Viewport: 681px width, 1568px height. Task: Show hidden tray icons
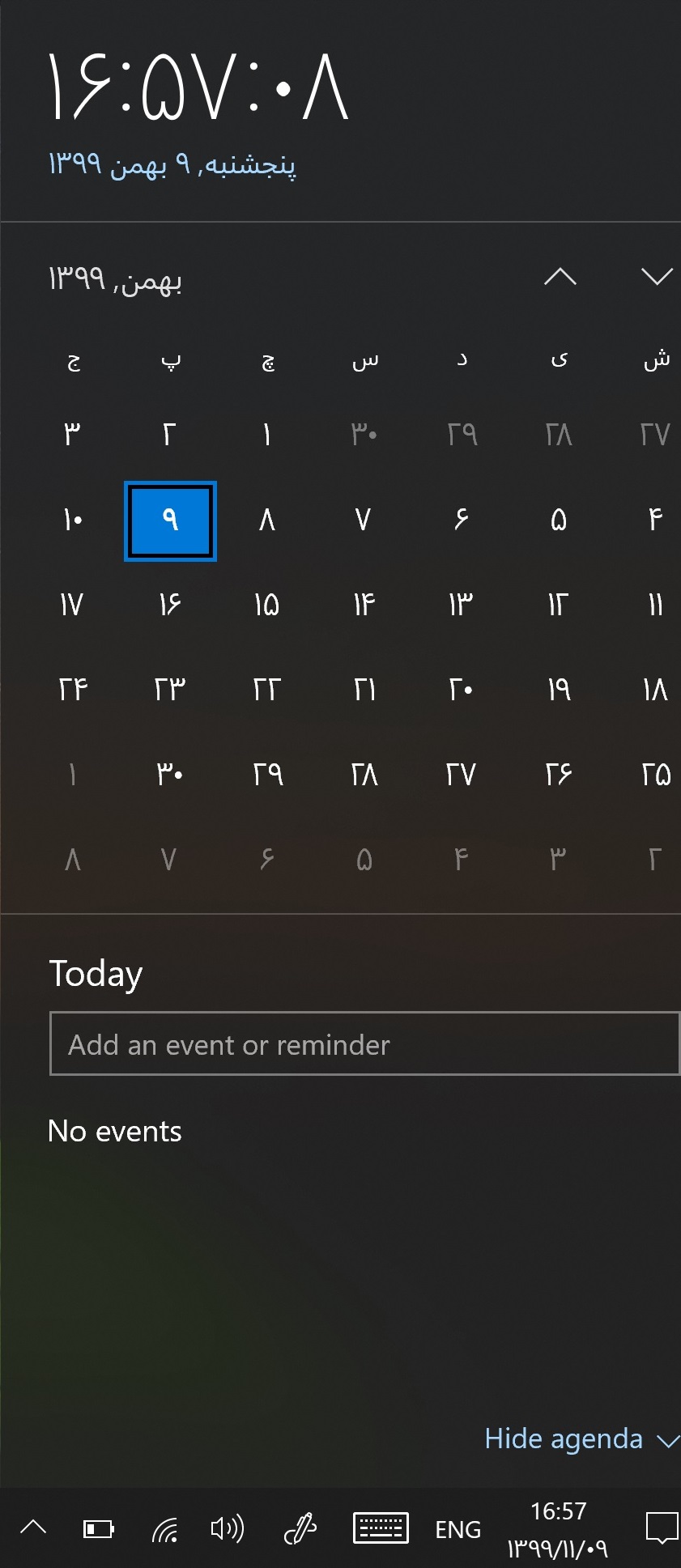point(33,1528)
